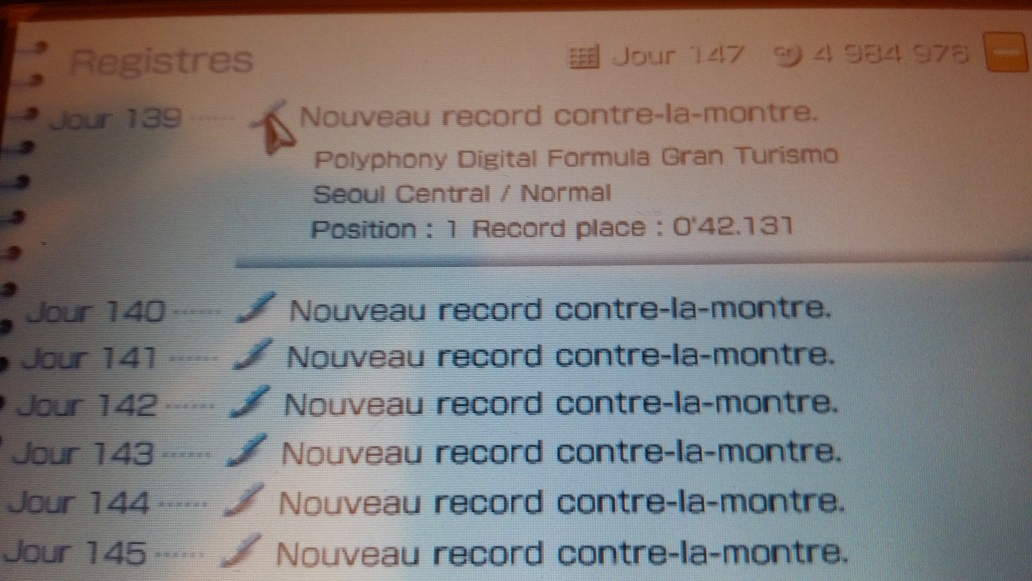Open the Jour 141 record entry
Image resolution: width=1032 pixels, height=581 pixels.
click(x=558, y=356)
